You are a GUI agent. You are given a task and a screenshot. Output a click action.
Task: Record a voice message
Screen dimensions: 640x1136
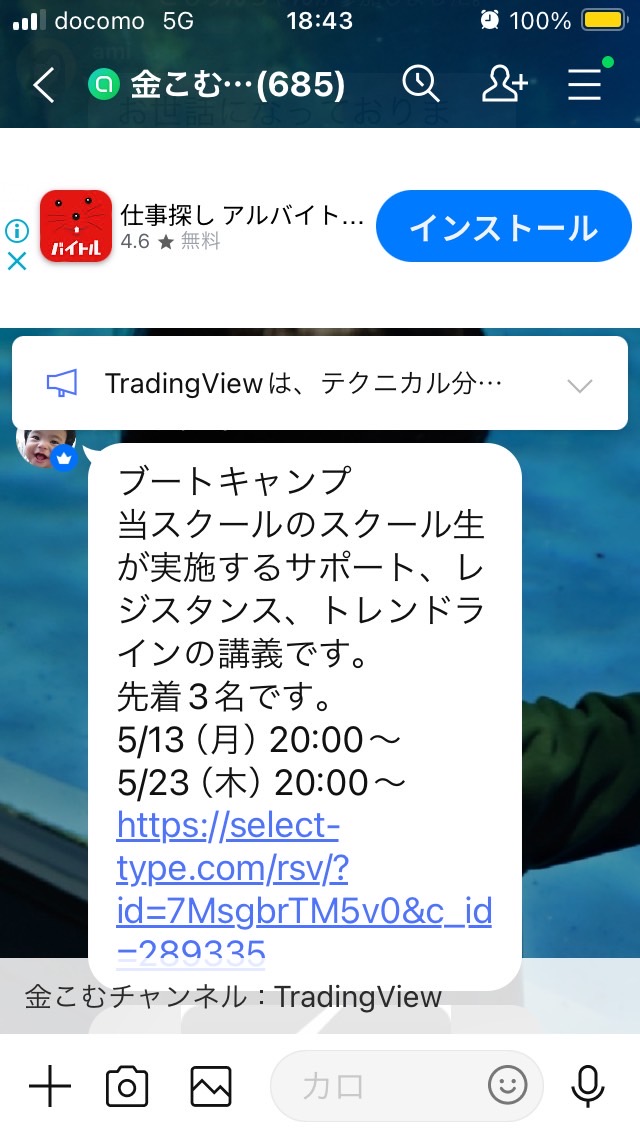588,1086
